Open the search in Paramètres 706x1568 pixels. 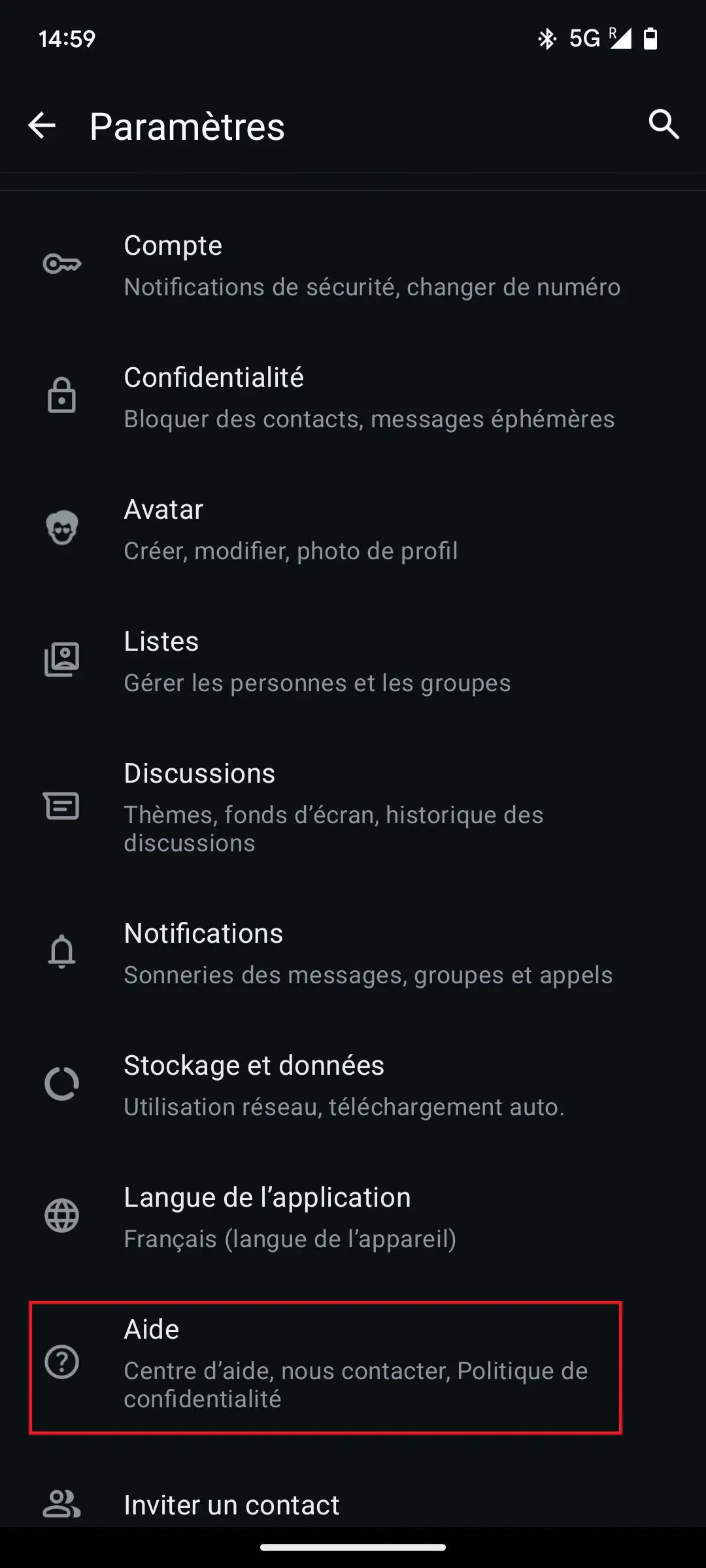click(x=664, y=125)
